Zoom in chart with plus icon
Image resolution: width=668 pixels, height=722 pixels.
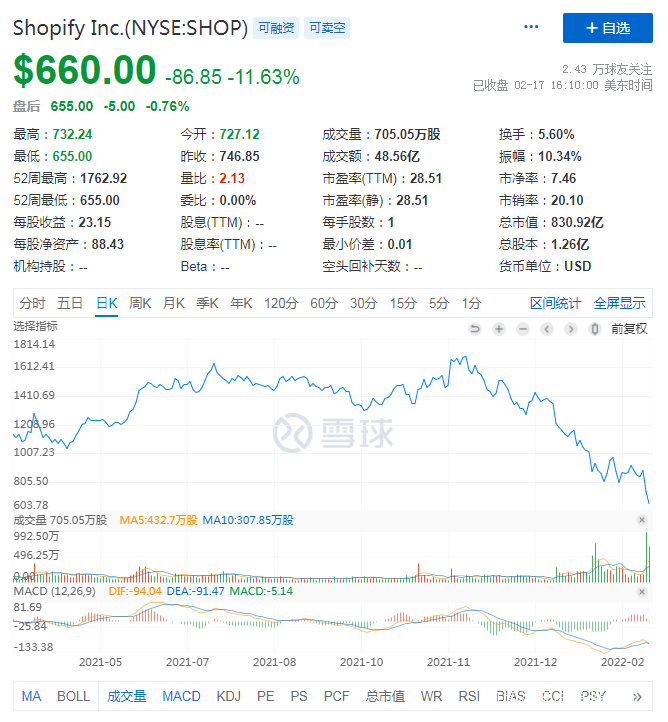(x=499, y=329)
